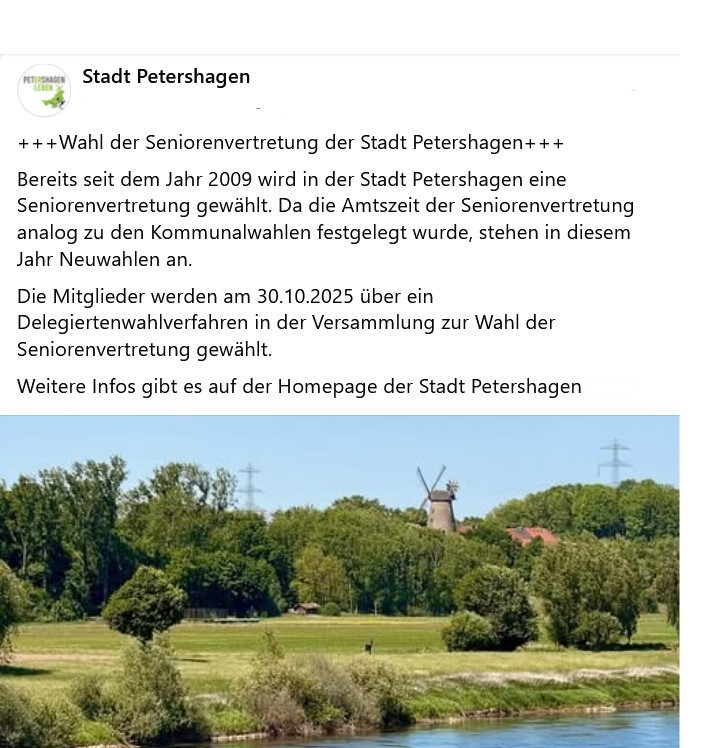This screenshot has width=724, height=748.
Task: Open the Stadt Petershagen profile picture
Action: point(44,90)
